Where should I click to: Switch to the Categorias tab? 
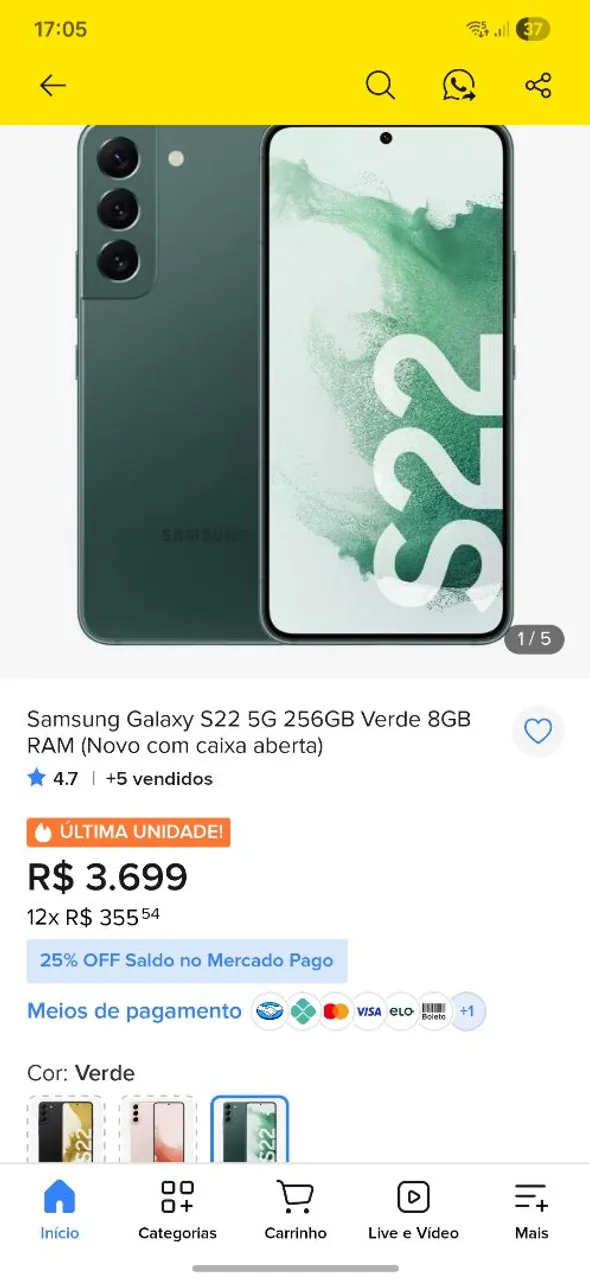(177, 1210)
